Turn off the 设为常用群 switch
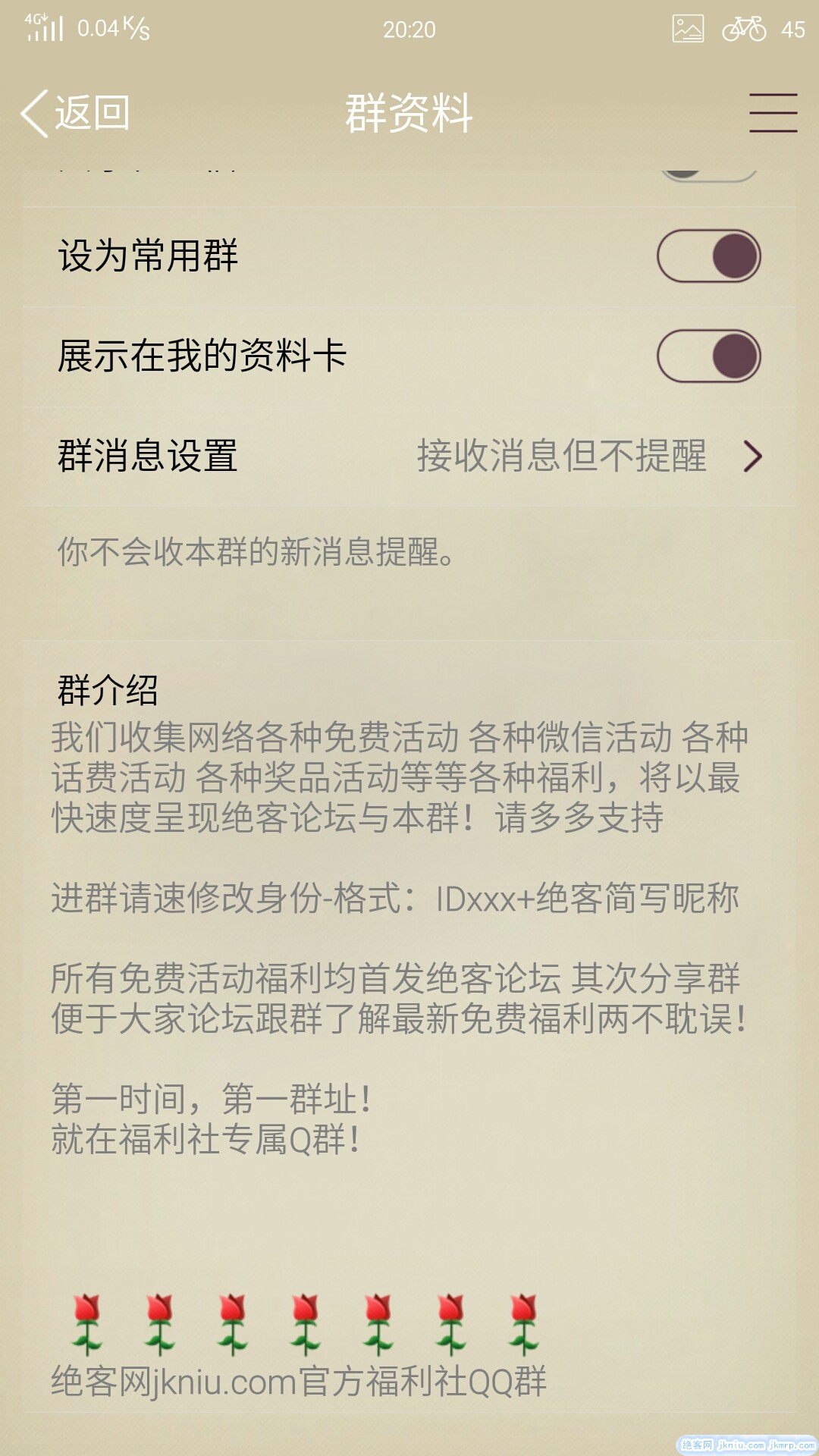The width and height of the screenshot is (819, 1456). (x=708, y=256)
